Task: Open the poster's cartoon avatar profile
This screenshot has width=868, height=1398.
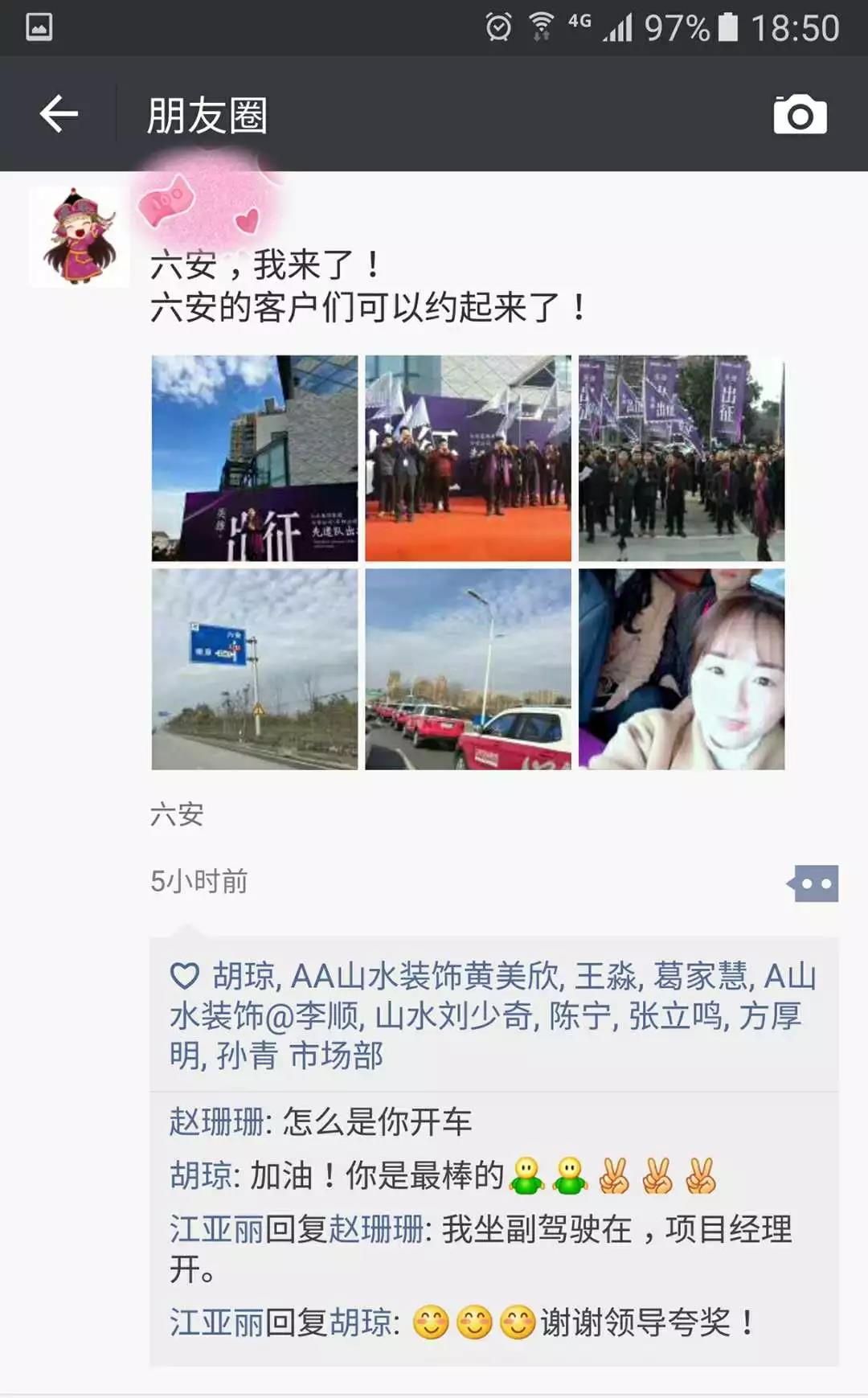Action: (79, 237)
